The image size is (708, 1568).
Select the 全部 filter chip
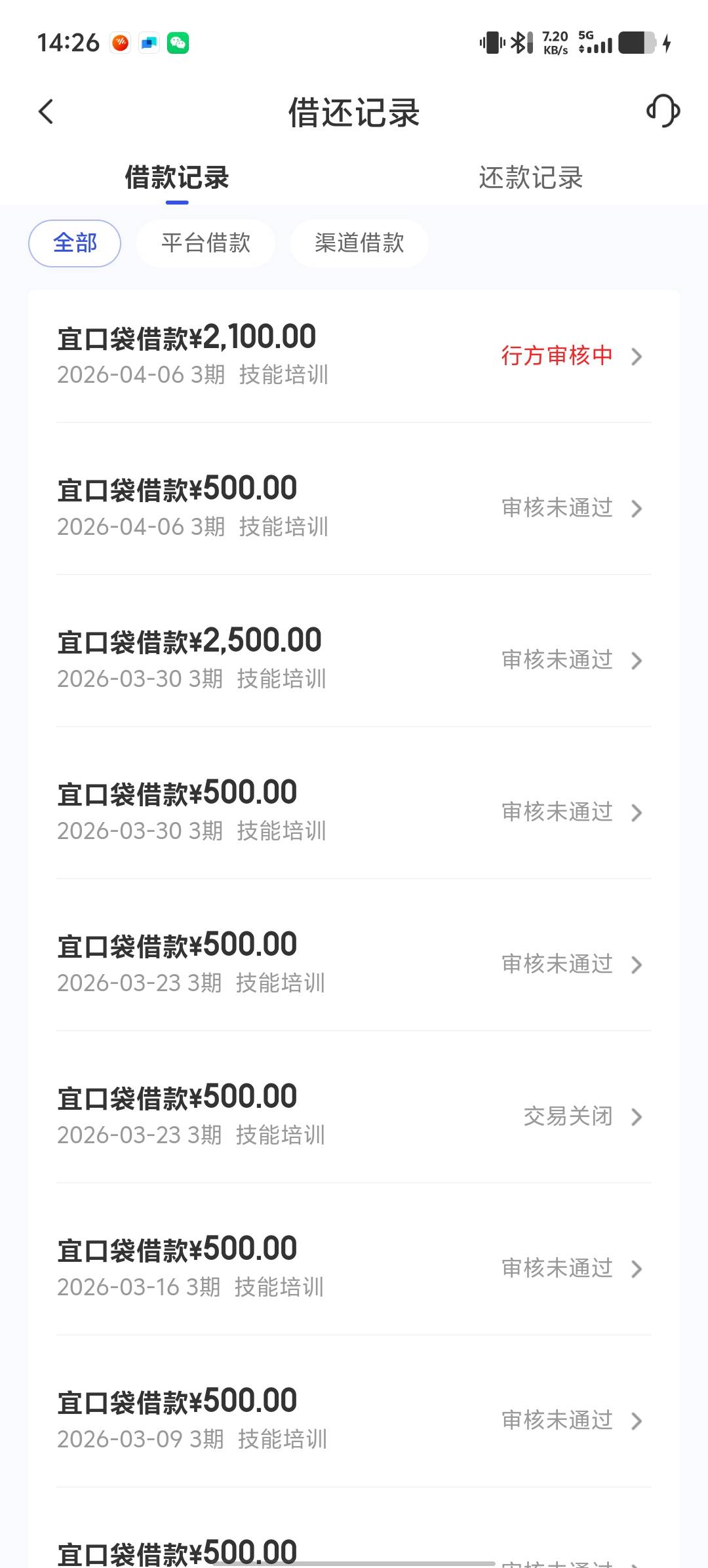click(x=75, y=243)
